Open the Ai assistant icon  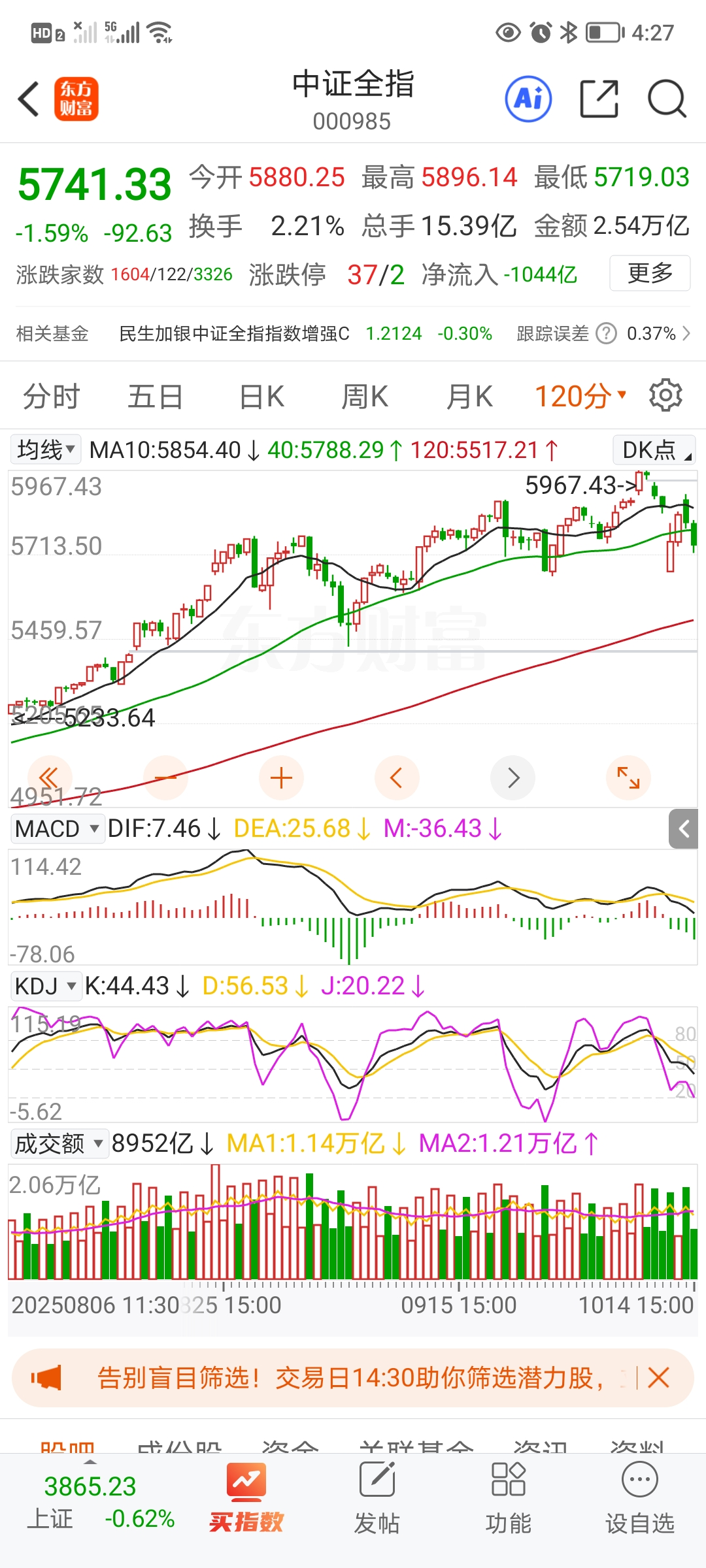[528, 99]
